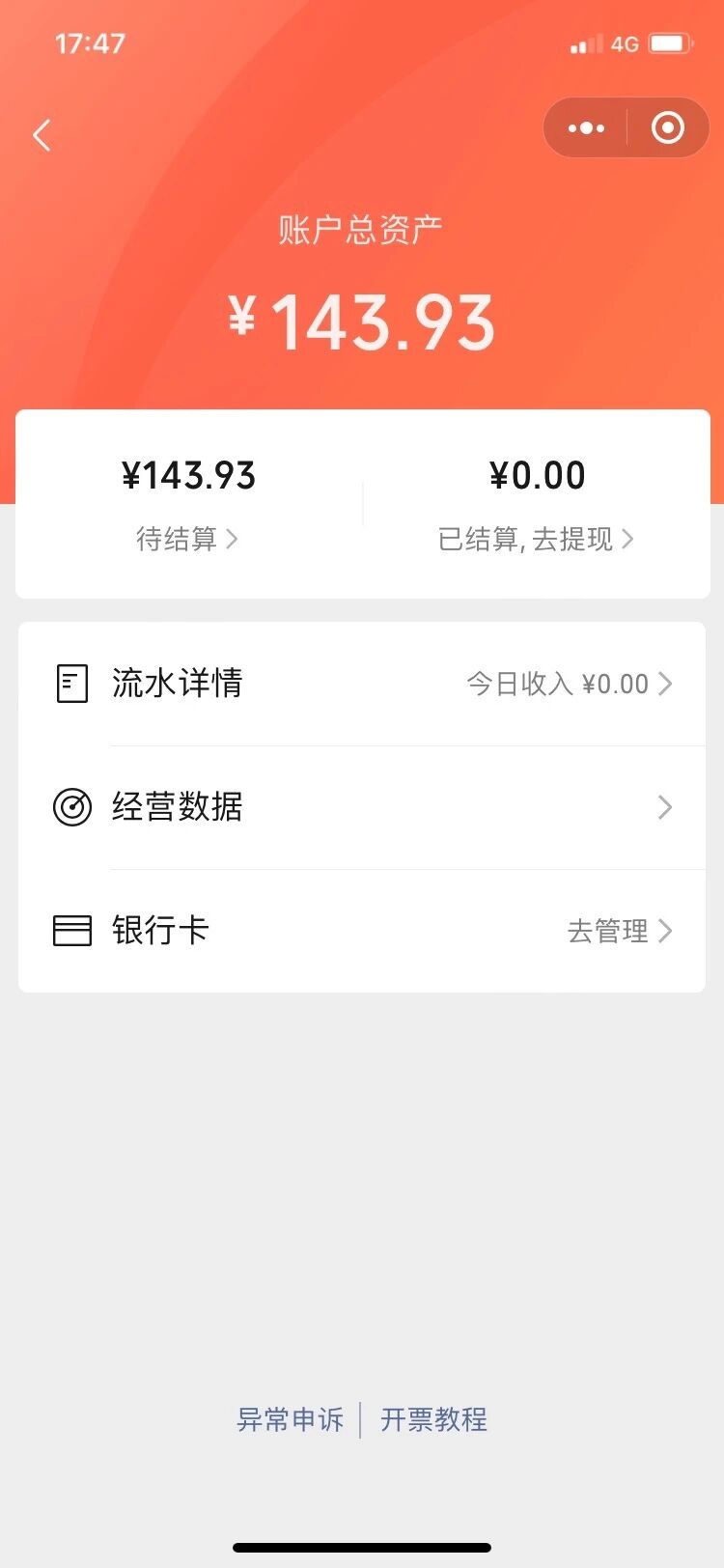Image resolution: width=724 pixels, height=1568 pixels.
Task: Open the 经营数据 row
Action: [x=362, y=807]
